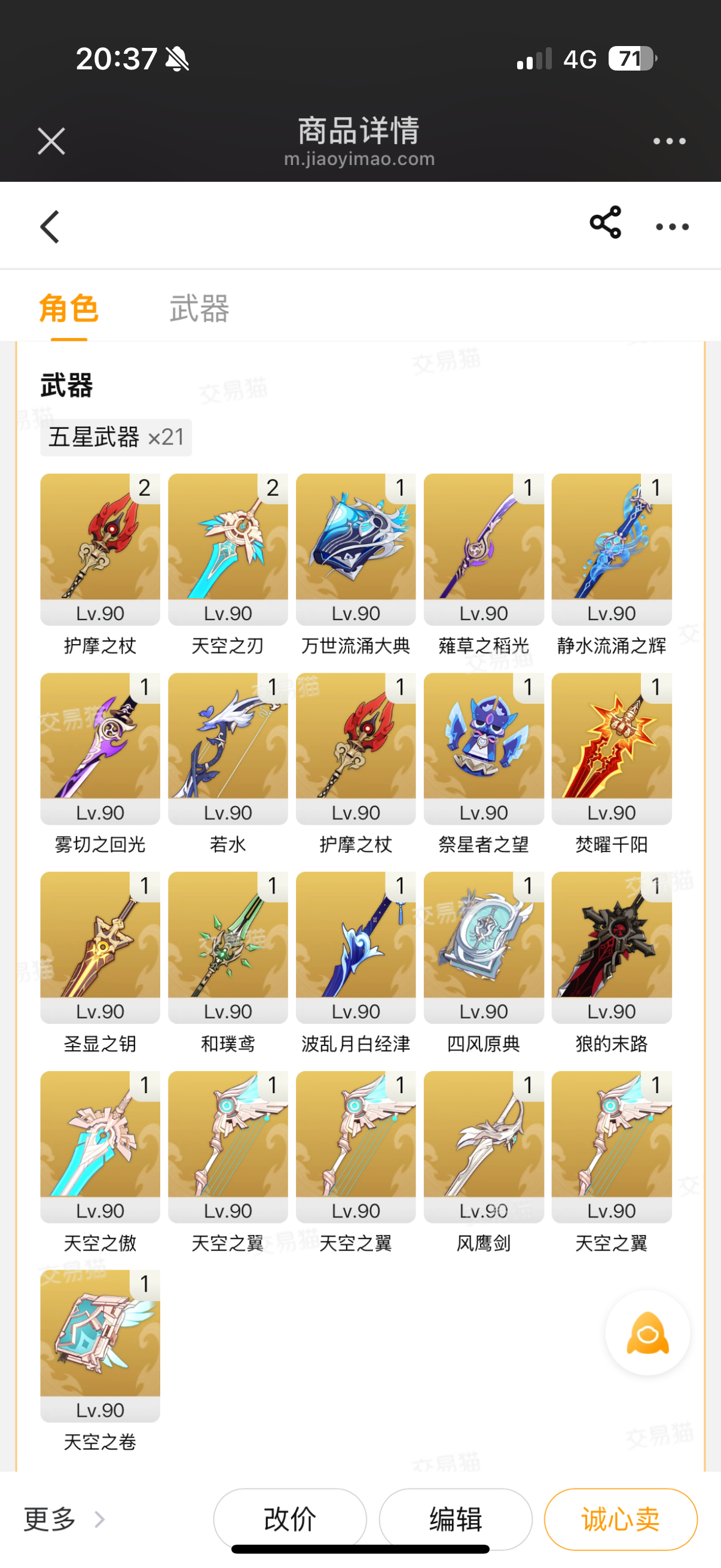Tap 编辑 to edit the listing
Viewport: 721px width, 1568px height.
(455, 1520)
